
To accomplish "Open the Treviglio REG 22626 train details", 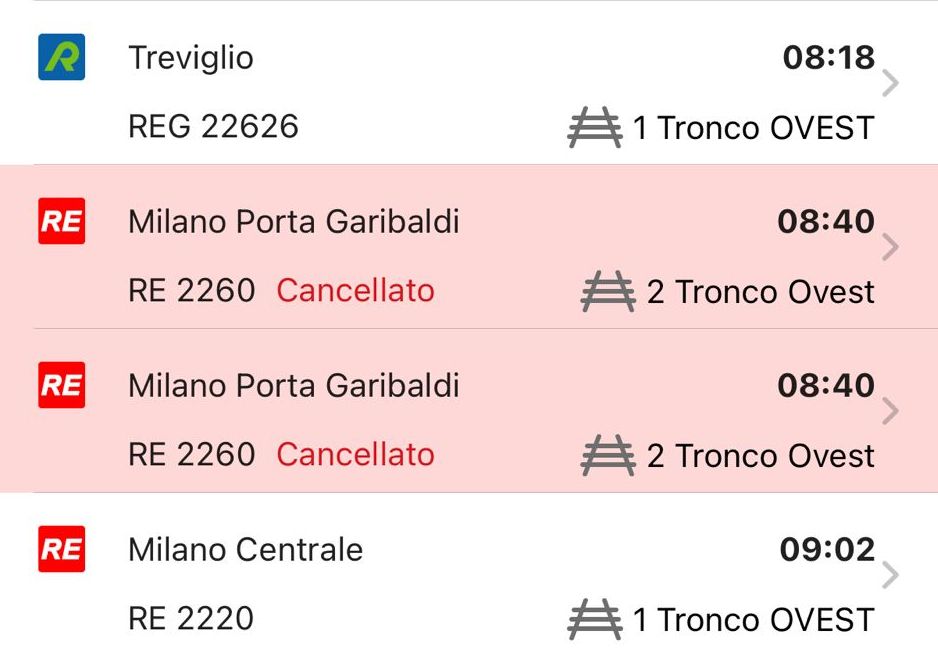I will pyautogui.click(x=468, y=90).
